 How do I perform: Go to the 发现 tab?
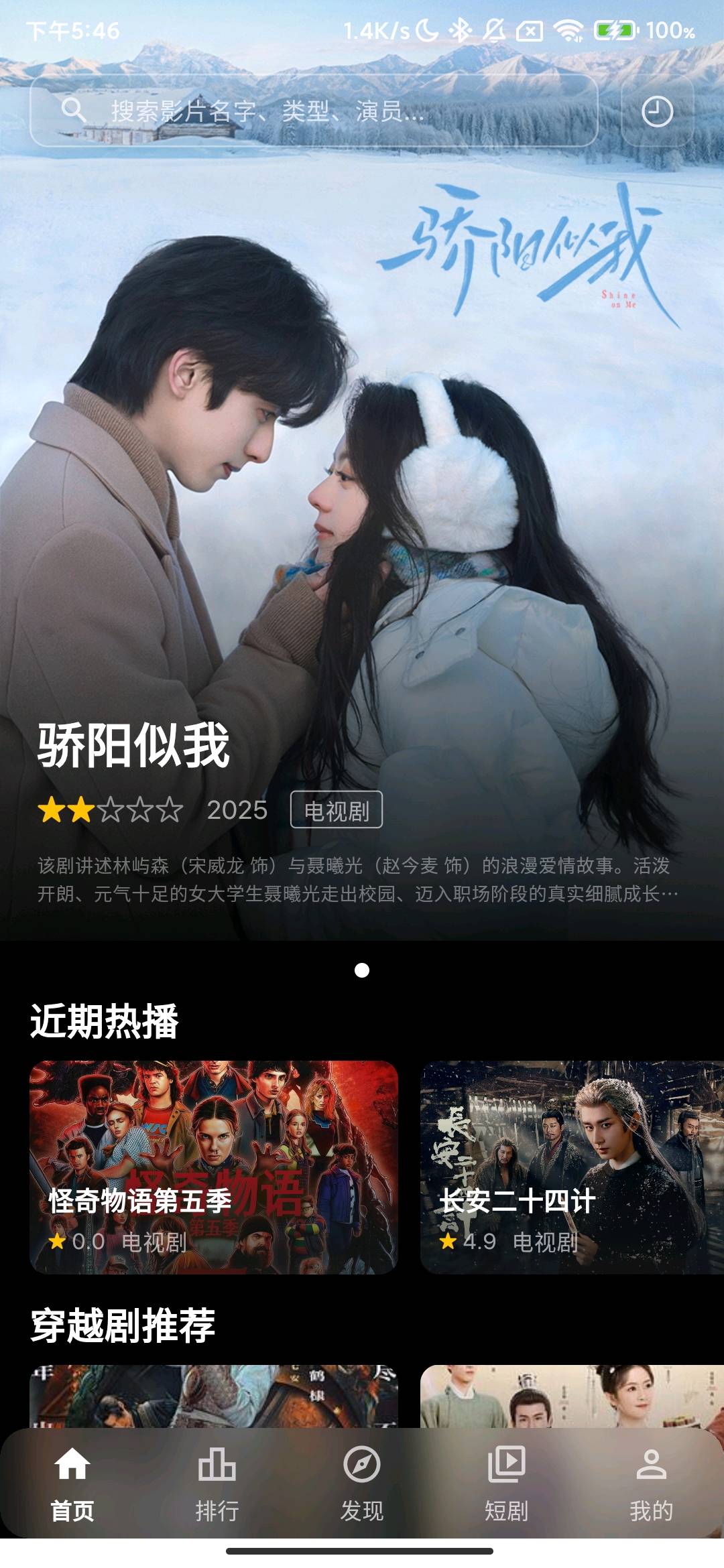(362, 1482)
